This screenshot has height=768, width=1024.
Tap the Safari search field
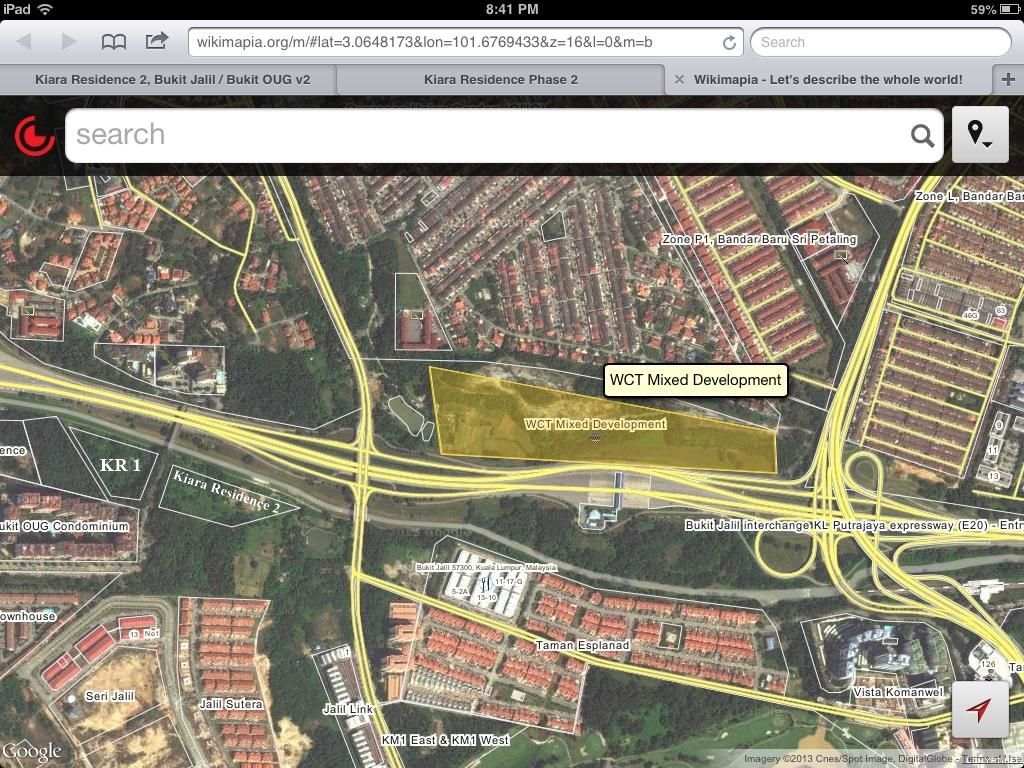(x=880, y=42)
